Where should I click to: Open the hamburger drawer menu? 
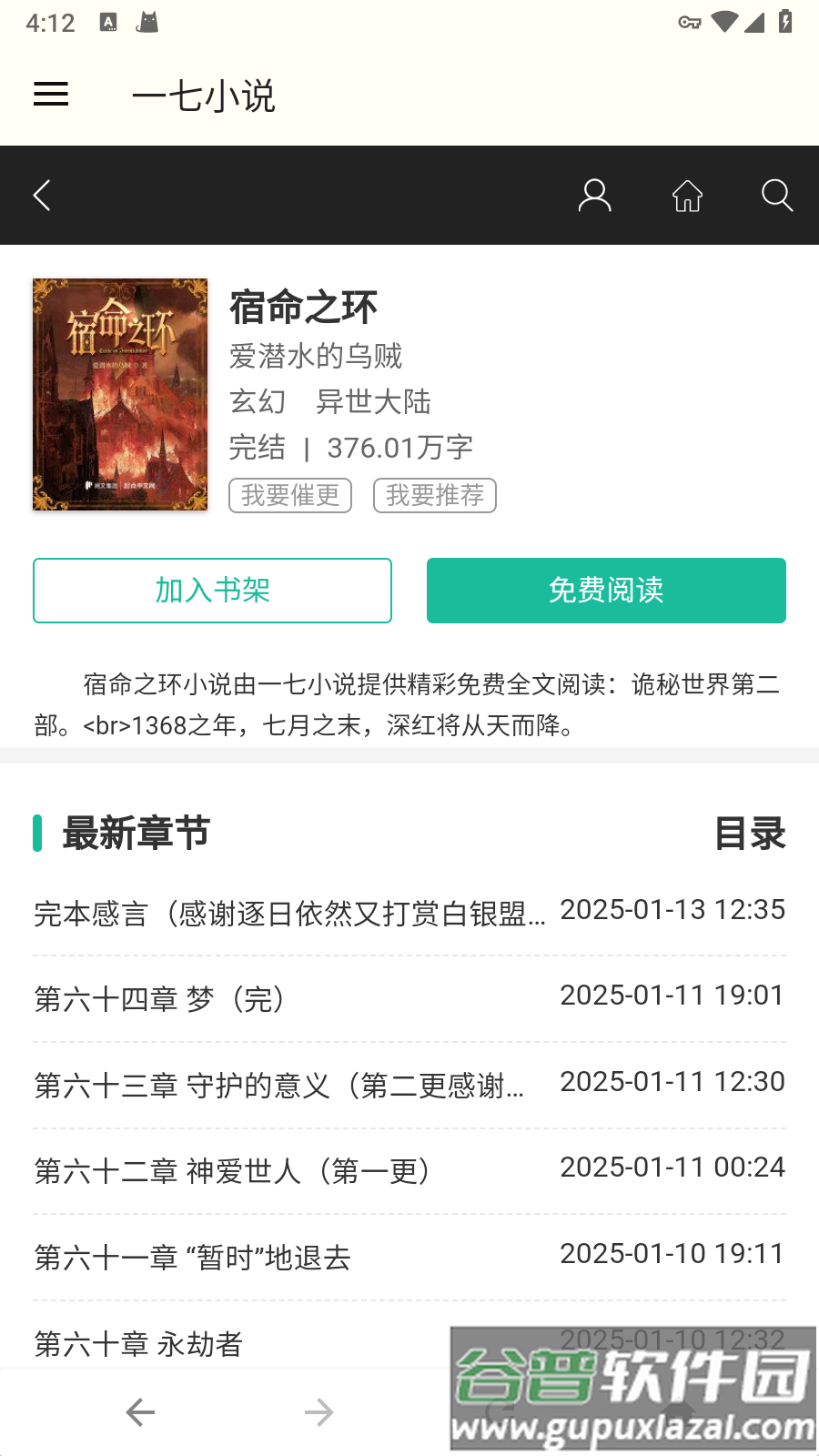click(x=51, y=95)
